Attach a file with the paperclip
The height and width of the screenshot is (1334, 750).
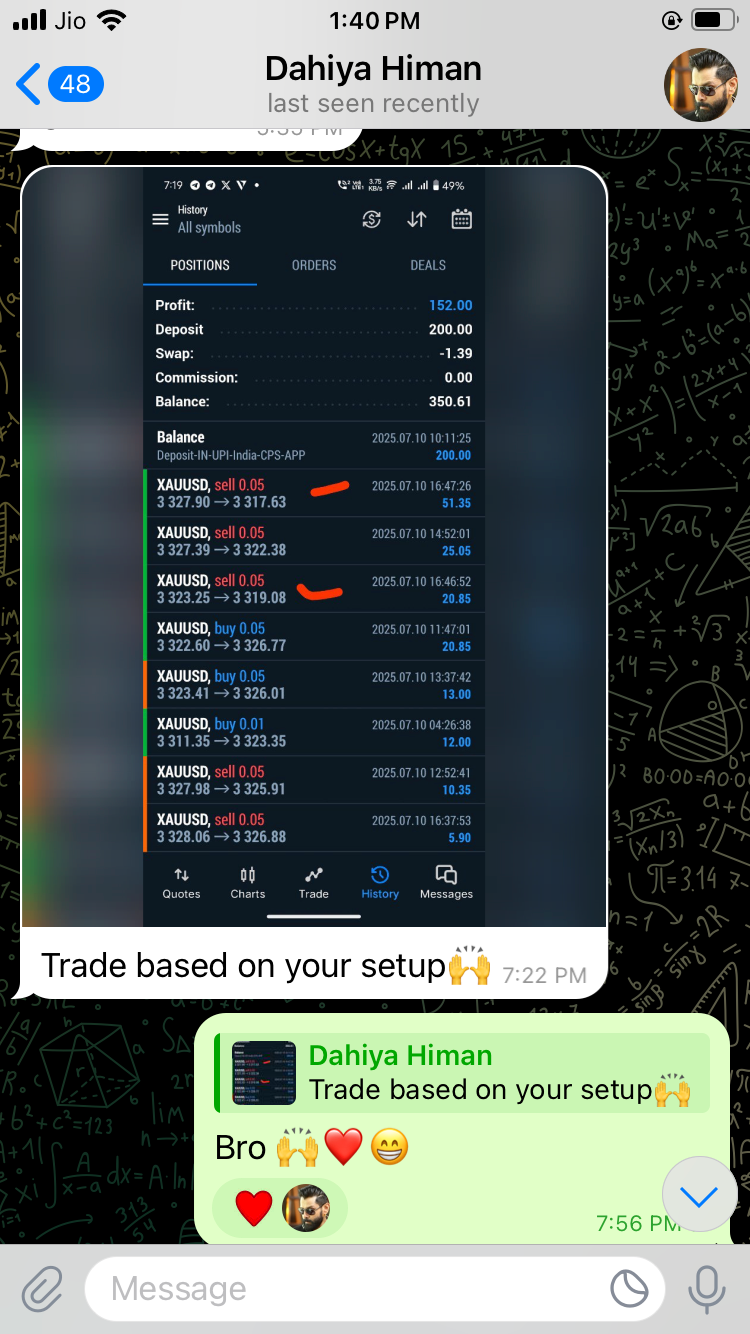point(42,1289)
